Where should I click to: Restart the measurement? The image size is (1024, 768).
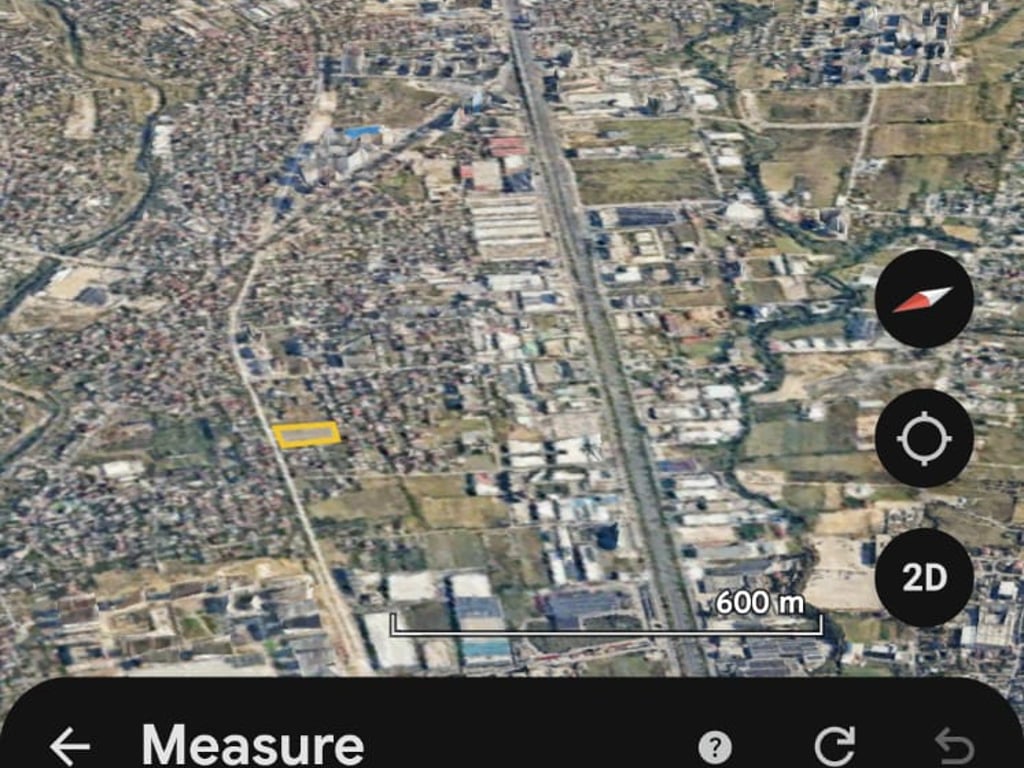pos(834,746)
